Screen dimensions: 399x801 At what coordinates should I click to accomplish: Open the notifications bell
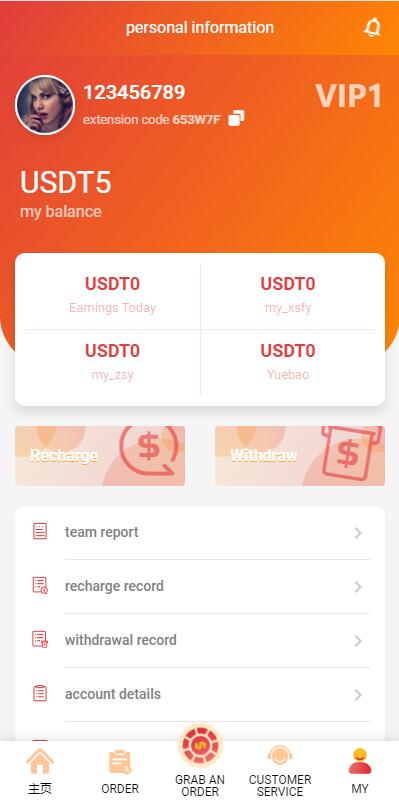(x=372, y=27)
